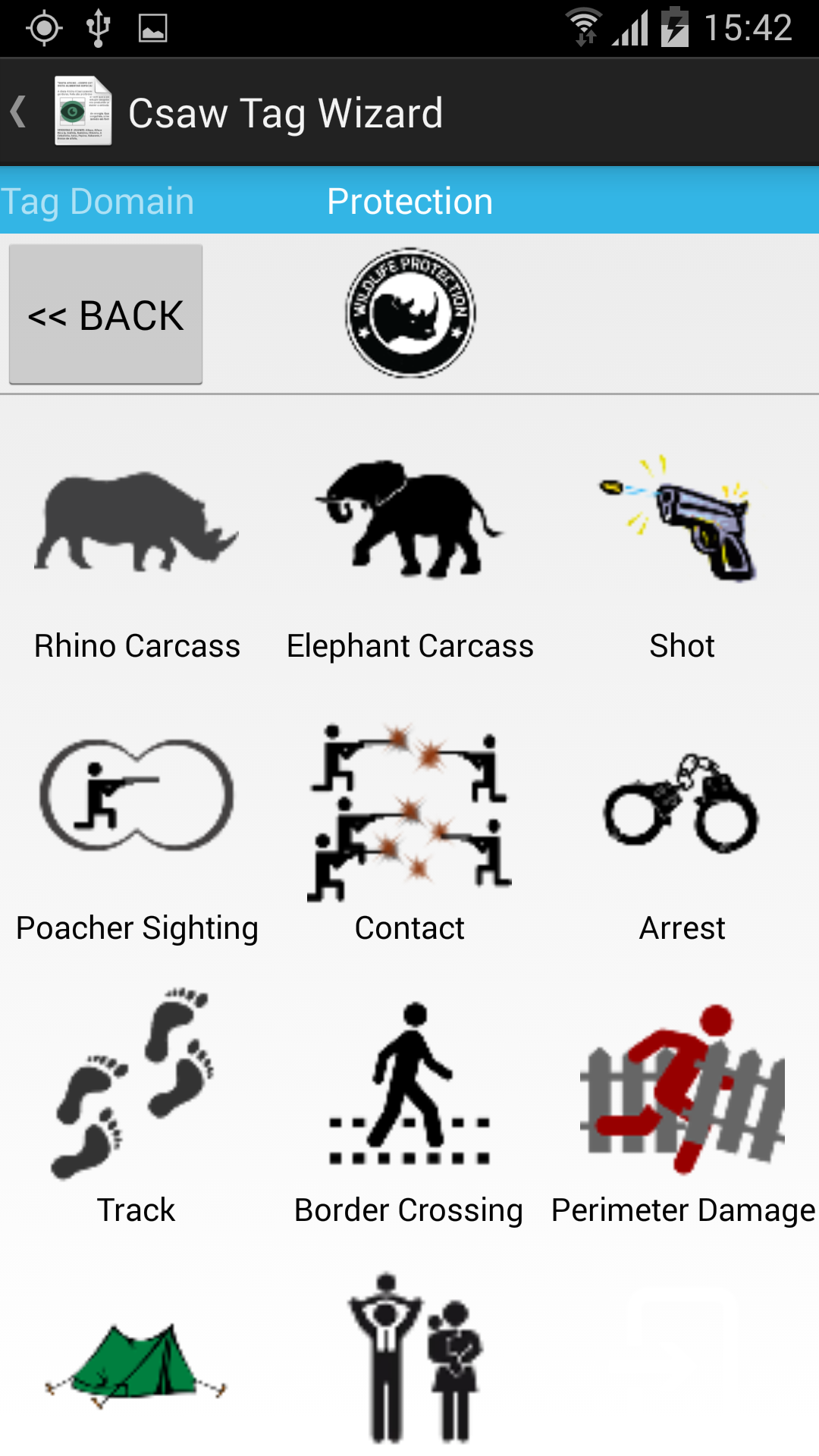The height and width of the screenshot is (1456, 819).
Task: Select the Poacher Sighting tag
Action: click(x=136, y=834)
